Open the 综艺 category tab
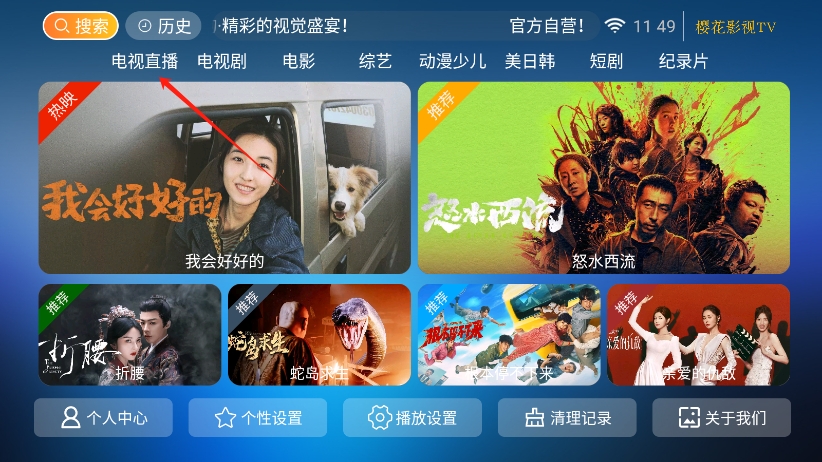Viewport: 822px width, 462px height. 376,61
